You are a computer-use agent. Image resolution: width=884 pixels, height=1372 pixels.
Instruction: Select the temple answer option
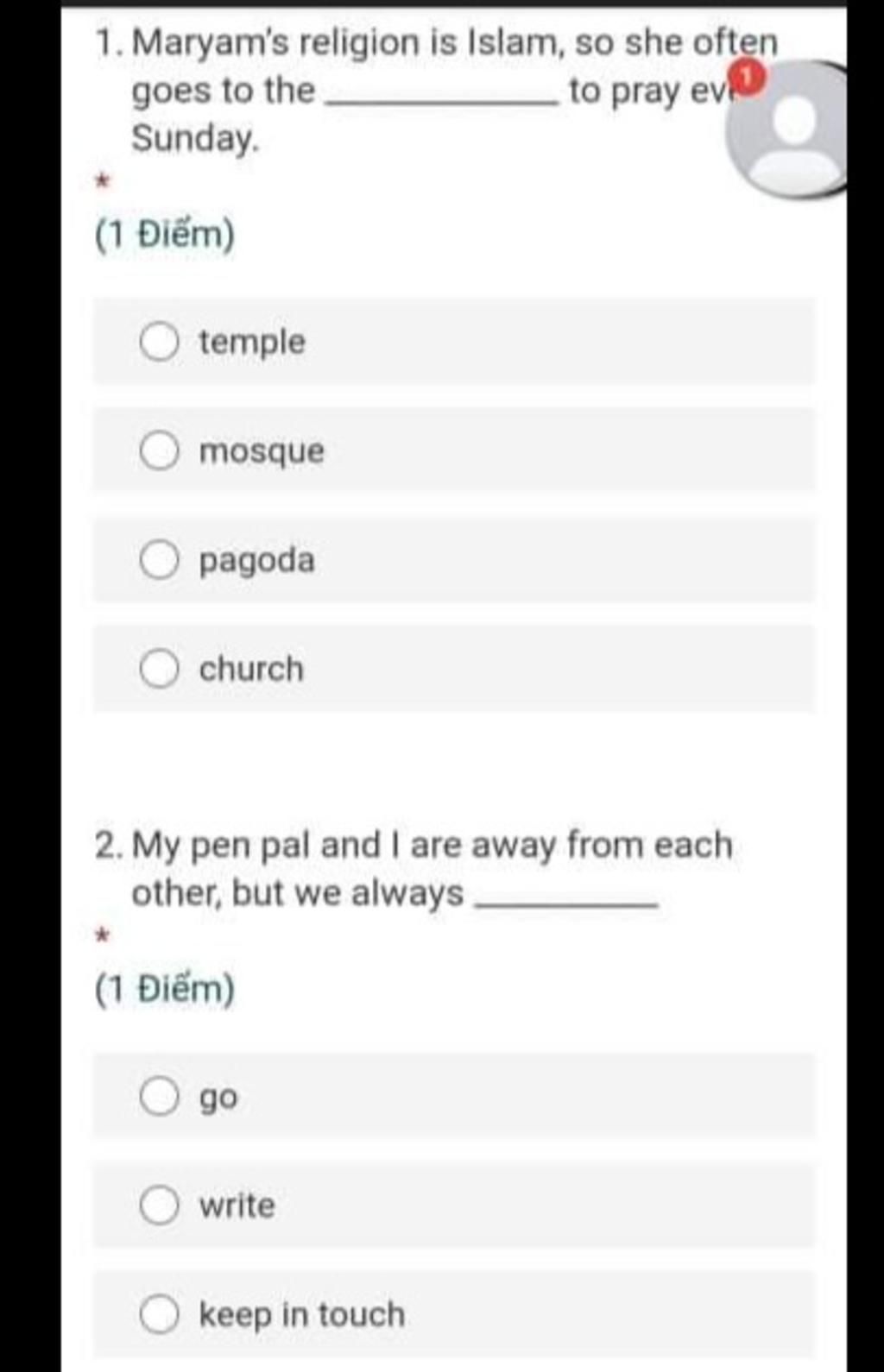click(160, 342)
